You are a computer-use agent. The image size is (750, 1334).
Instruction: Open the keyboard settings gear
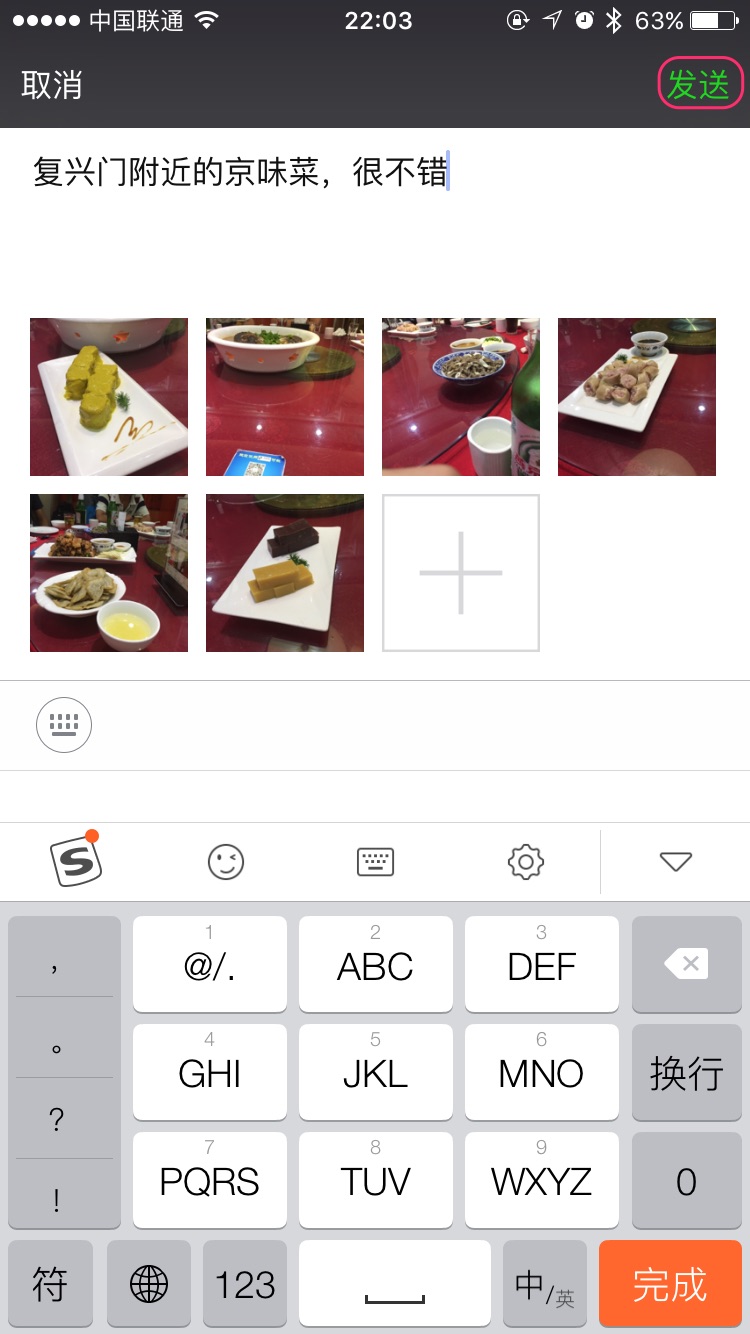tap(525, 861)
